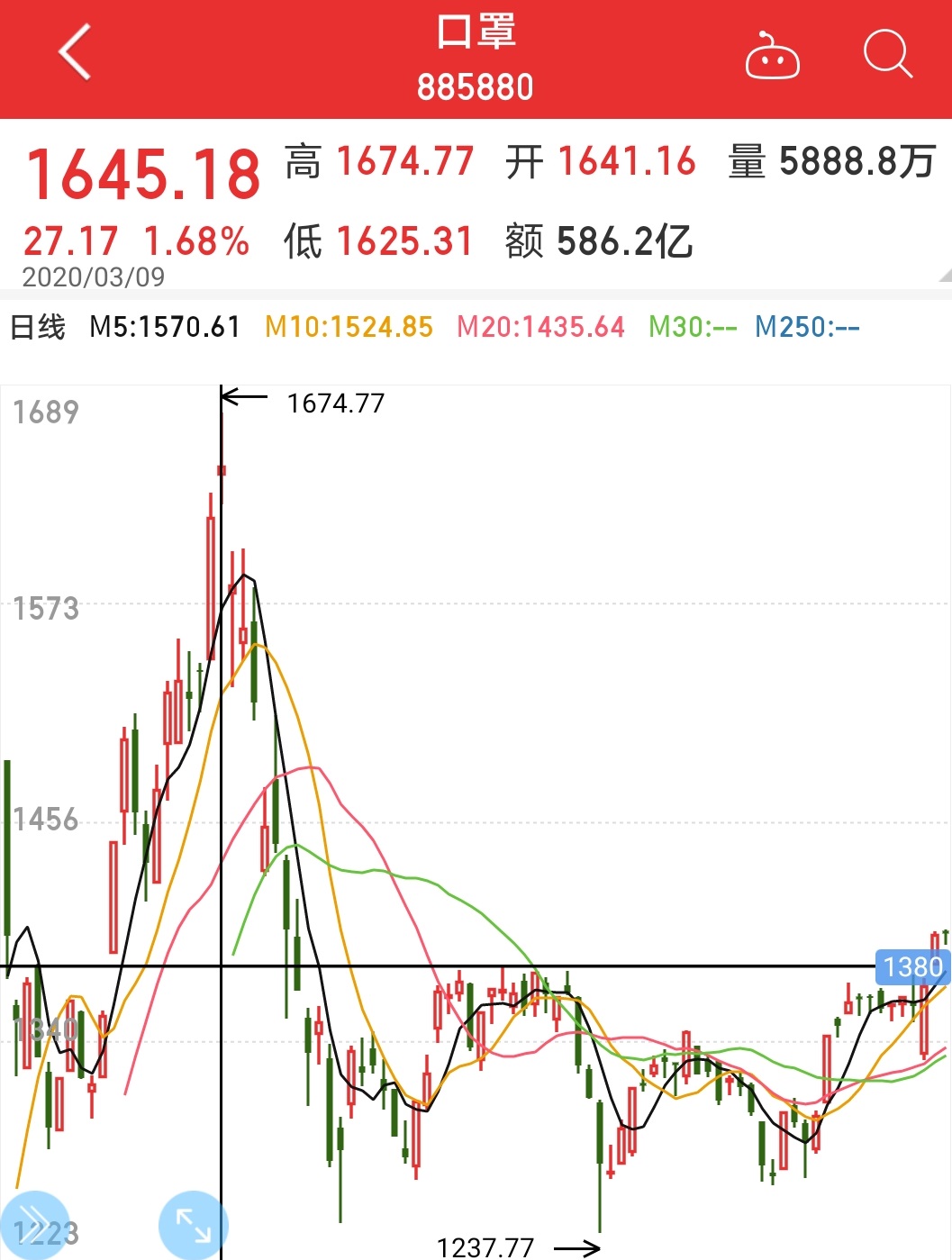Go back using the top-left arrow
The width and height of the screenshot is (952, 1260).
76,54
